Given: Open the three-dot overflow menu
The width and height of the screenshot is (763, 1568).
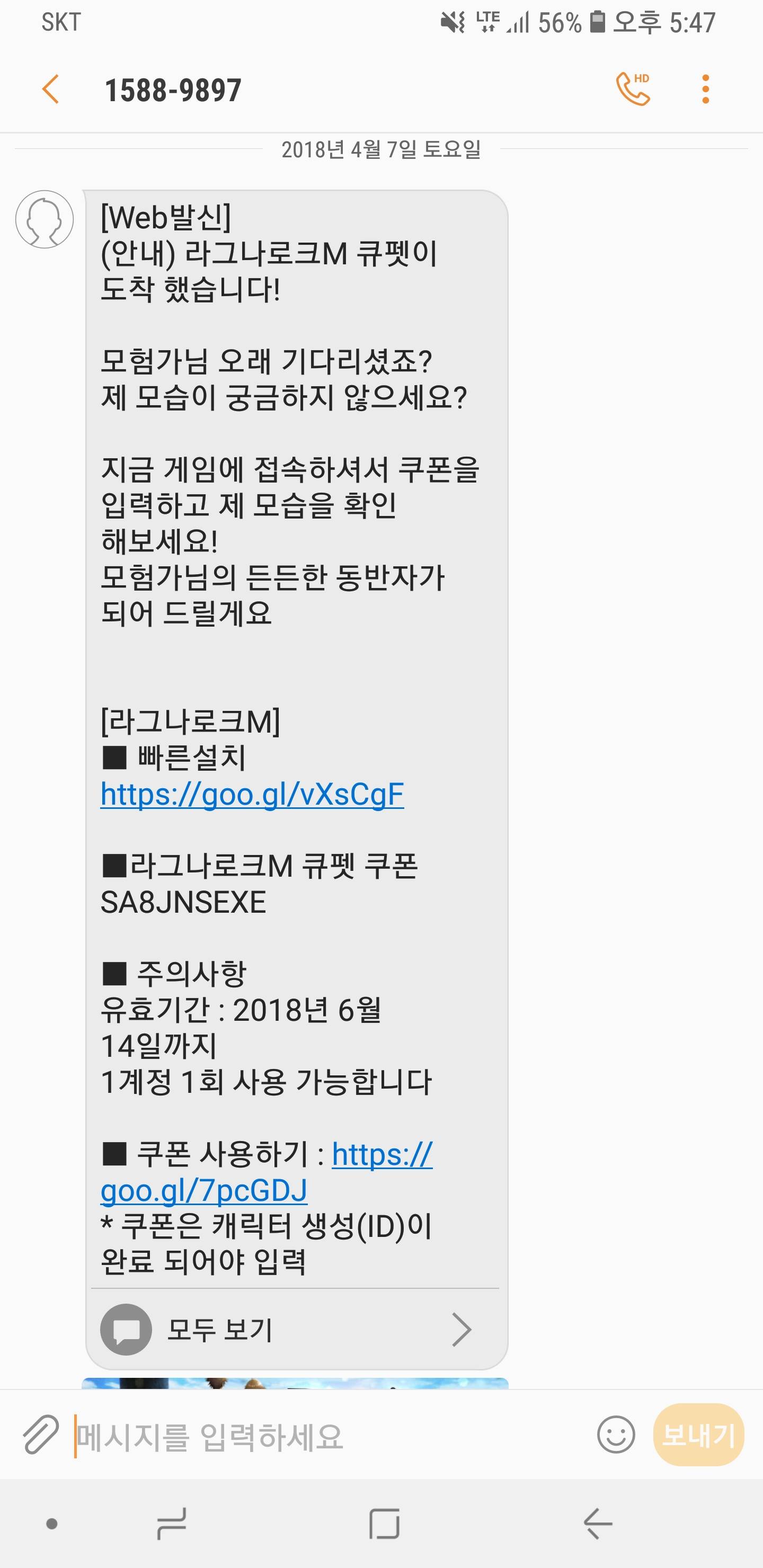Looking at the screenshot, I should tap(705, 90).
